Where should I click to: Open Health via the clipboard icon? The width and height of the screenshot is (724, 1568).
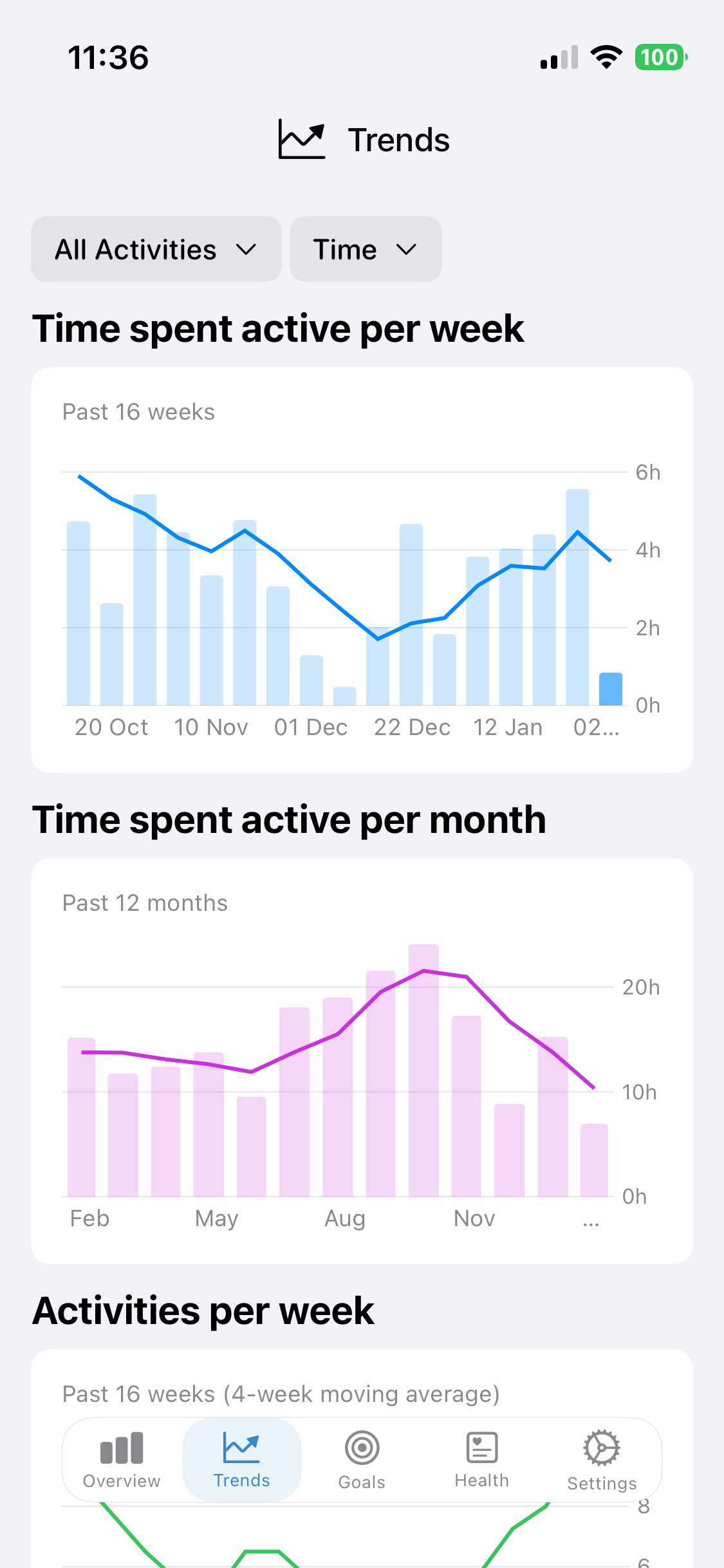482,1446
